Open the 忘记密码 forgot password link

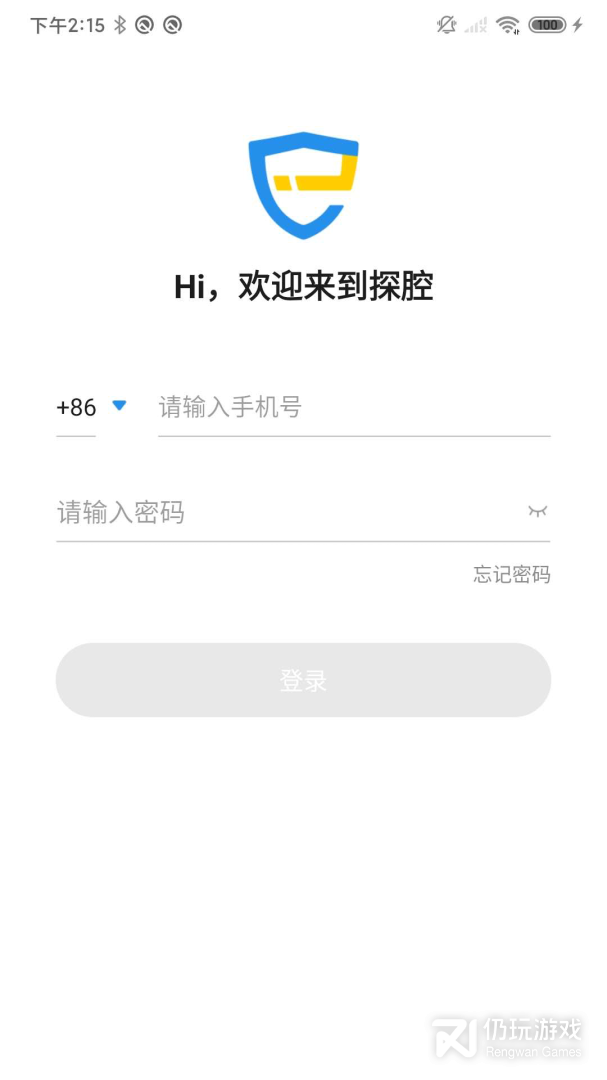pos(512,574)
